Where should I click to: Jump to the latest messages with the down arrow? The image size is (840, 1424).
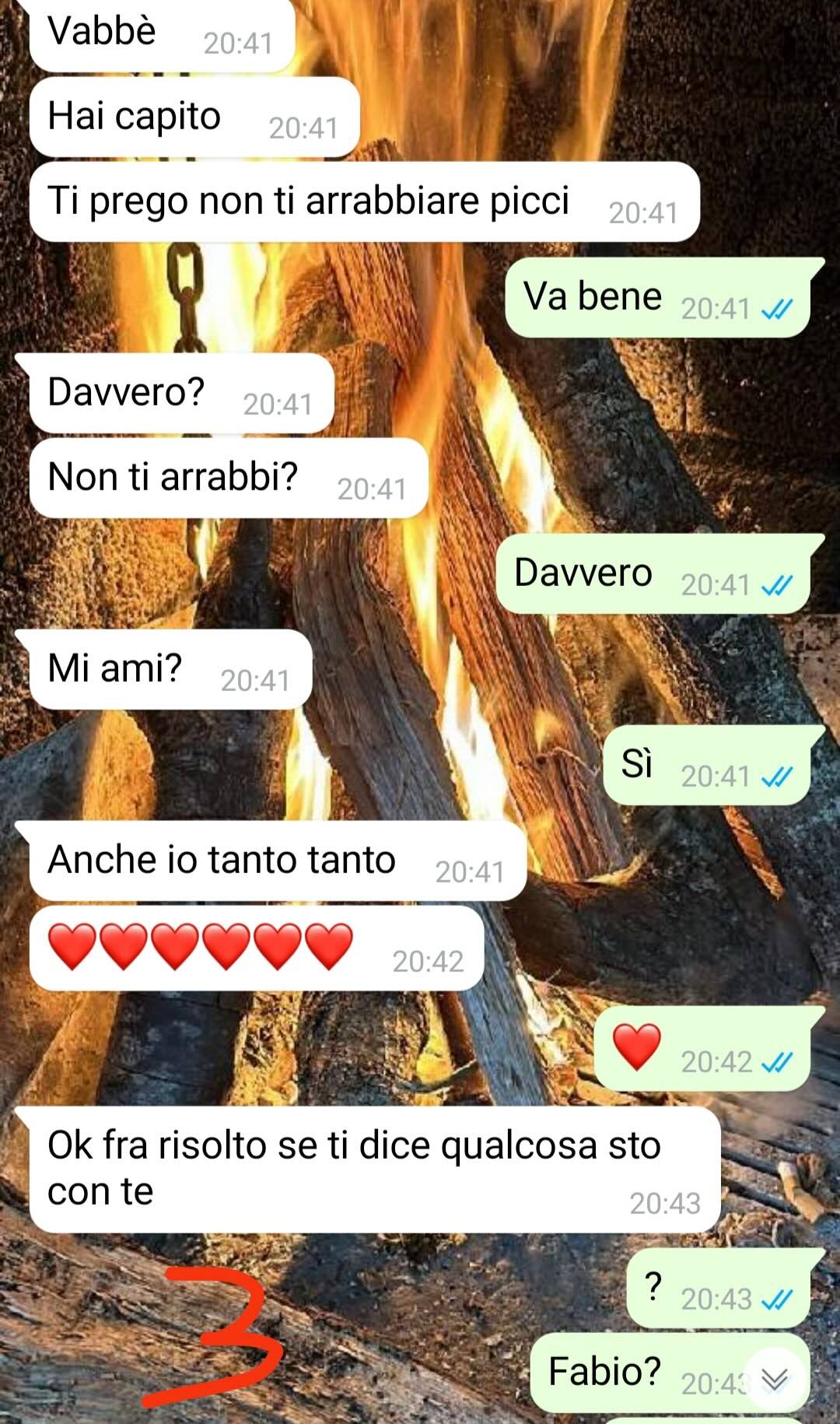pyautogui.click(x=775, y=1379)
